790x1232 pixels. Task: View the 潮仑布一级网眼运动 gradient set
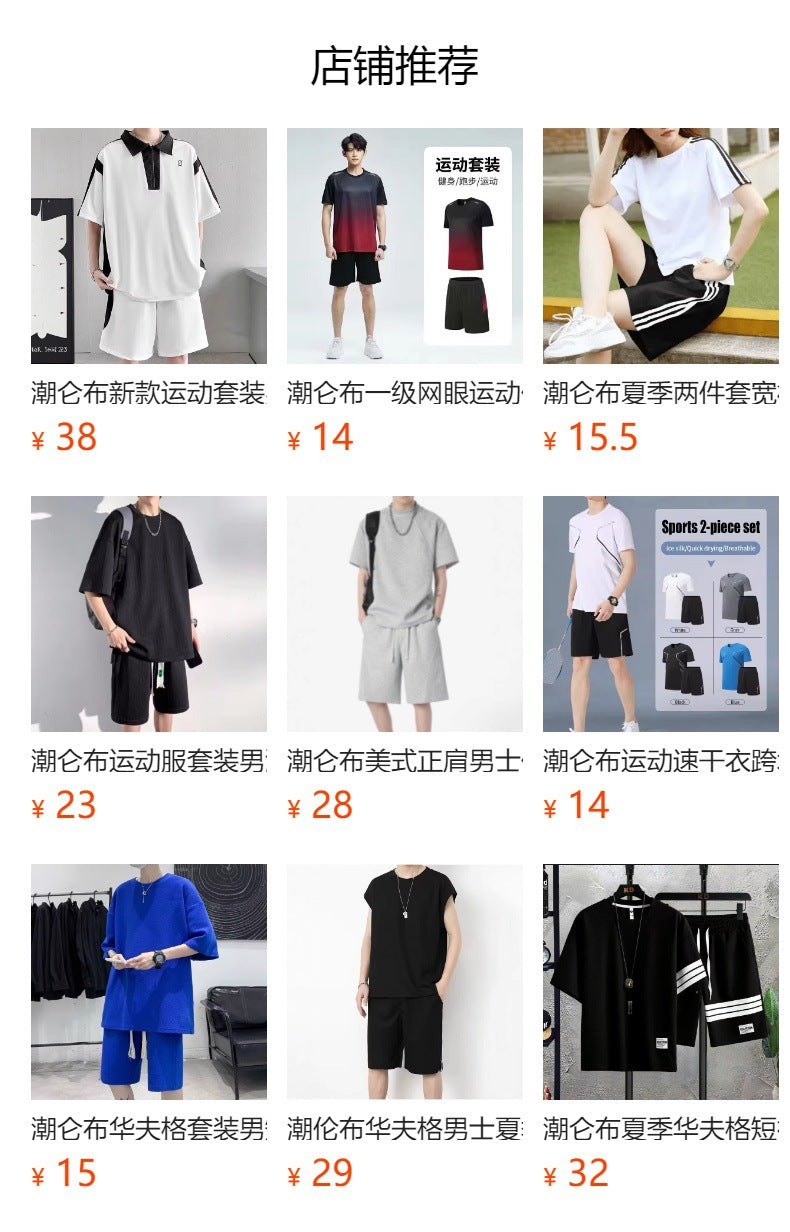(x=405, y=246)
